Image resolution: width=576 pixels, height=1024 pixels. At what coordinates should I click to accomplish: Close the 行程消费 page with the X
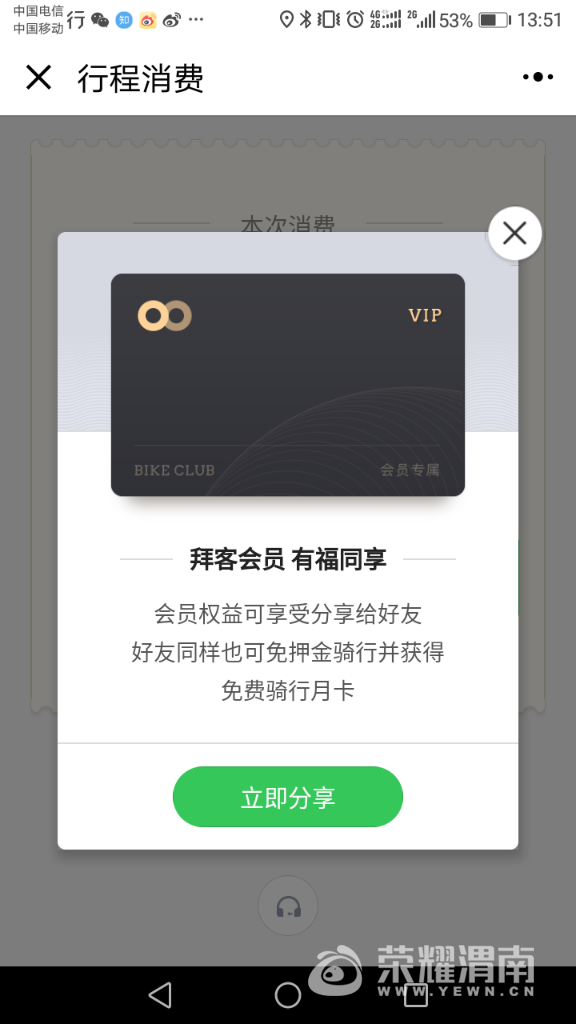pyautogui.click(x=39, y=78)
